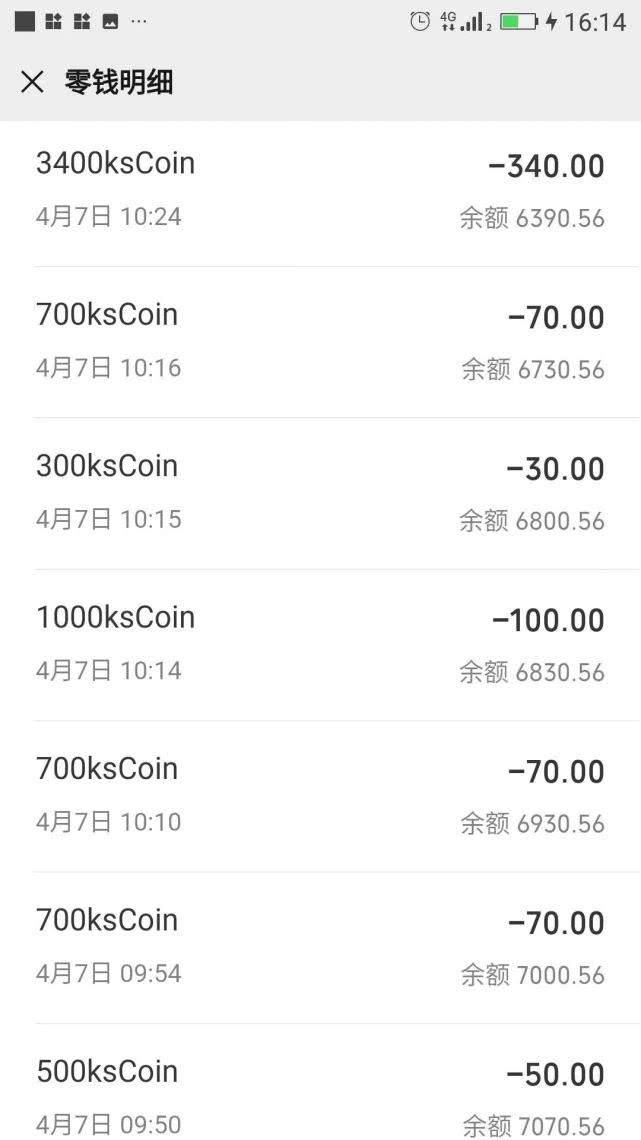Image resolution: width=641 pixels, height=1140 pixels.
Task: Open the 1000ksCoin transaction at 10:14
Action: [x=320, y=645]
